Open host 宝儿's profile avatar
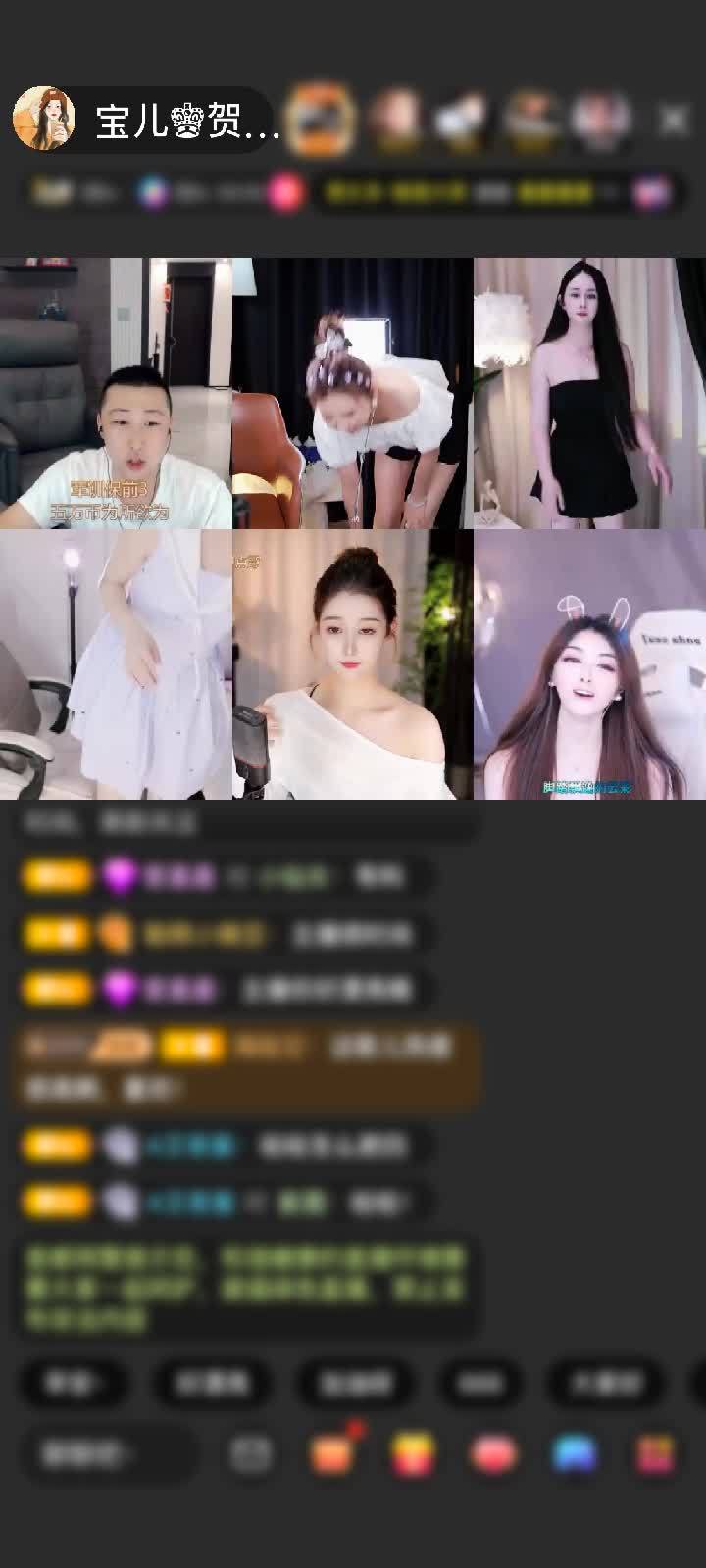This screenshot has height=1568, width=706. [43, 119]
